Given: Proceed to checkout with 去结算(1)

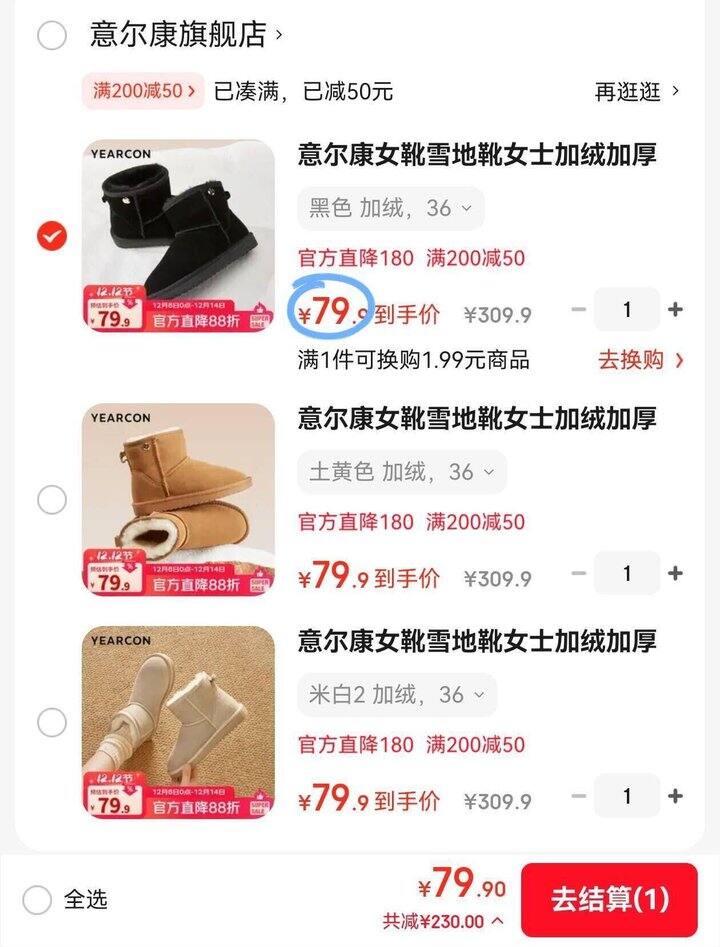Looking at the screenshot, I should pos(609,900).
